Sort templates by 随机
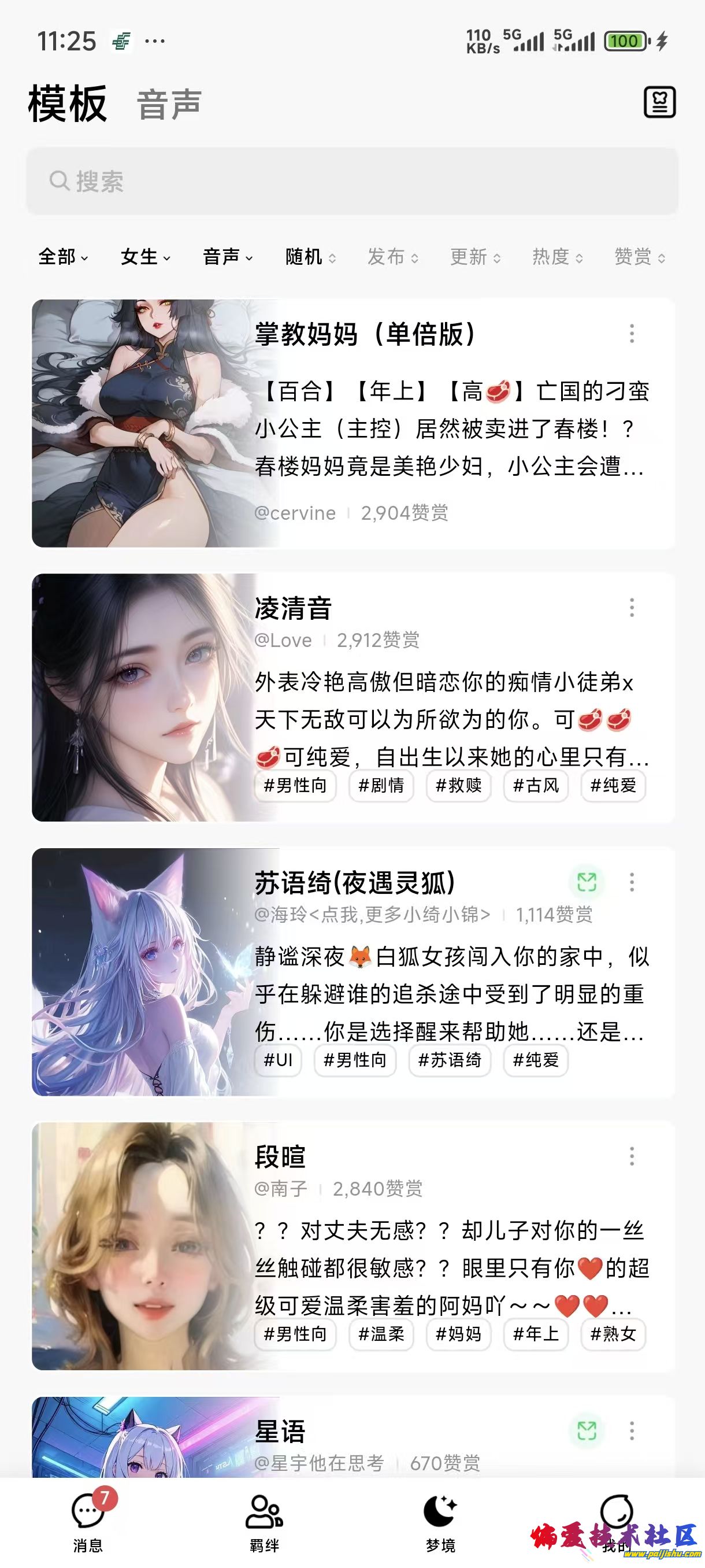 [310, 257]
